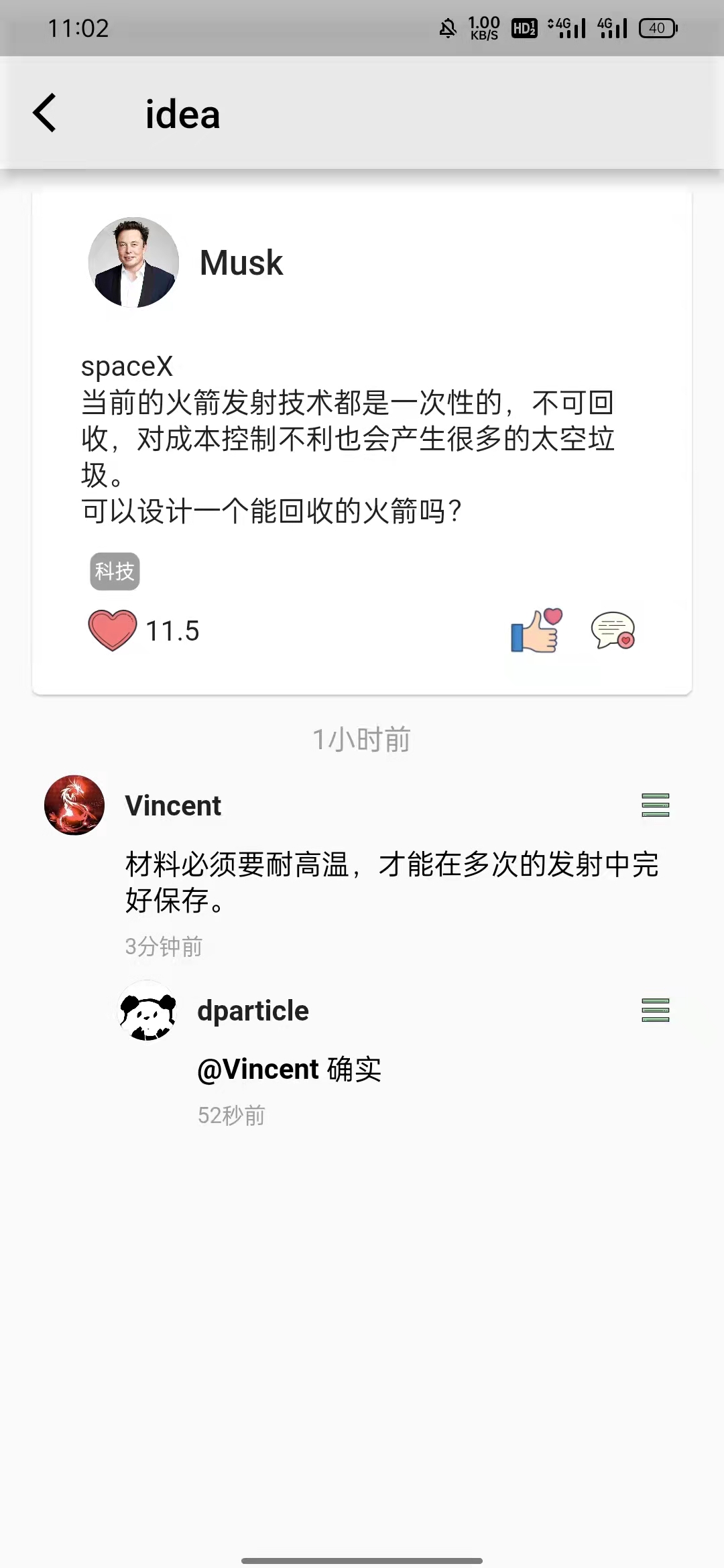Follow the @Vincent mention link
Screen dimensions: 724x1568
pyautogui.click(x=258, y=1069)
